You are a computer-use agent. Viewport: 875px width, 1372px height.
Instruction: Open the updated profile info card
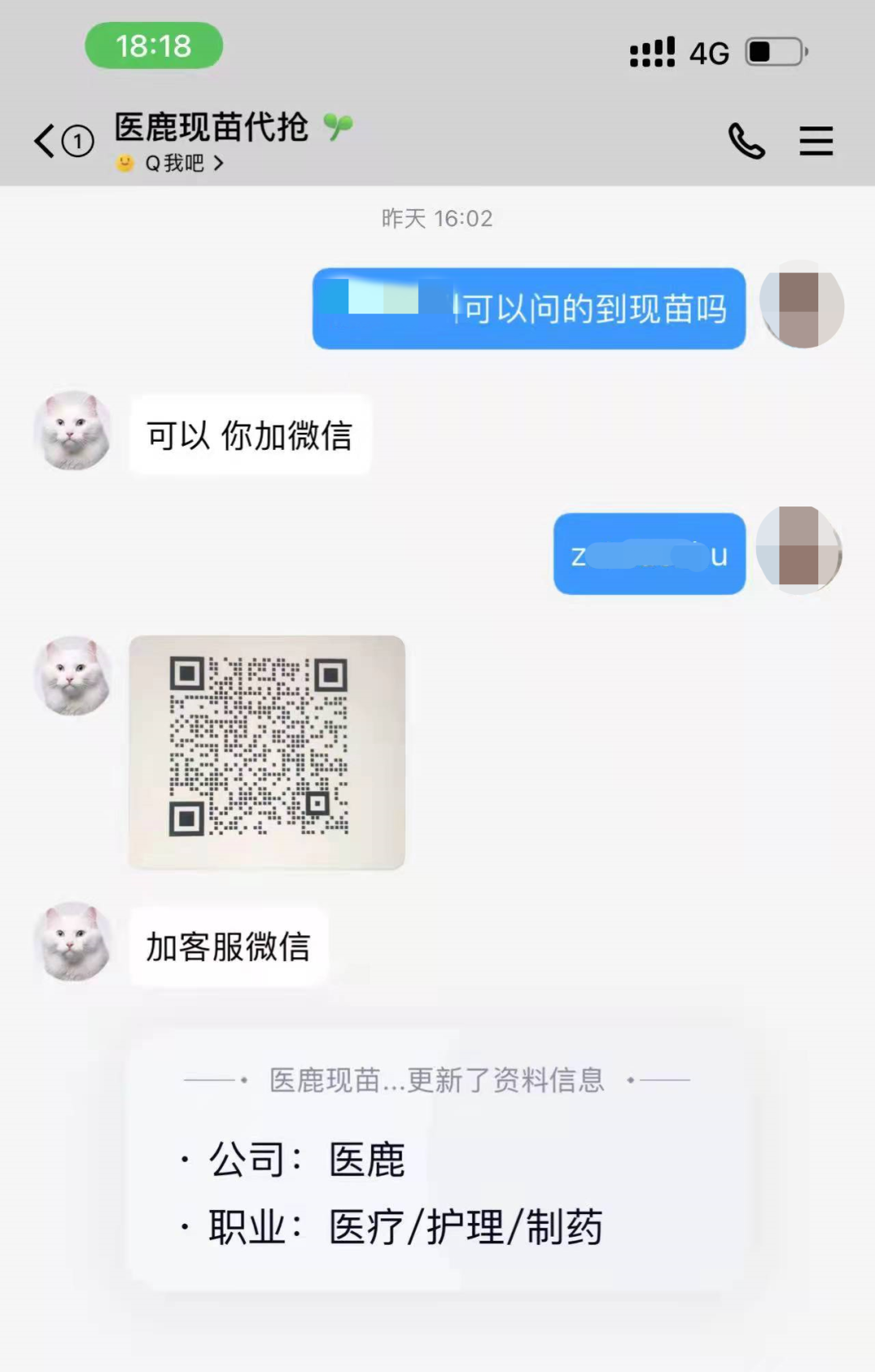pos(437,1159)
